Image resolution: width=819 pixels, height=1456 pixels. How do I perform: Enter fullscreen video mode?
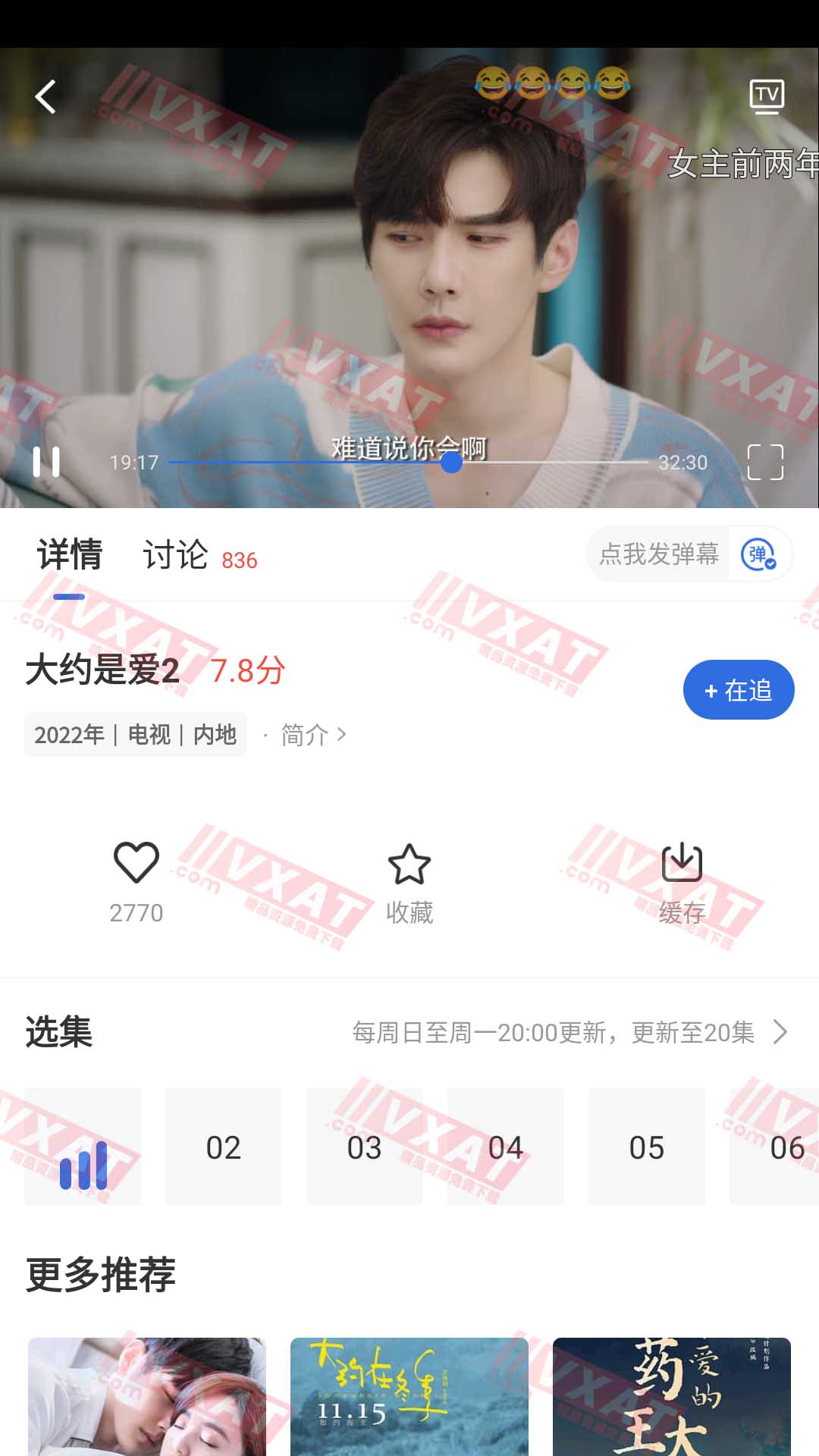765,462
